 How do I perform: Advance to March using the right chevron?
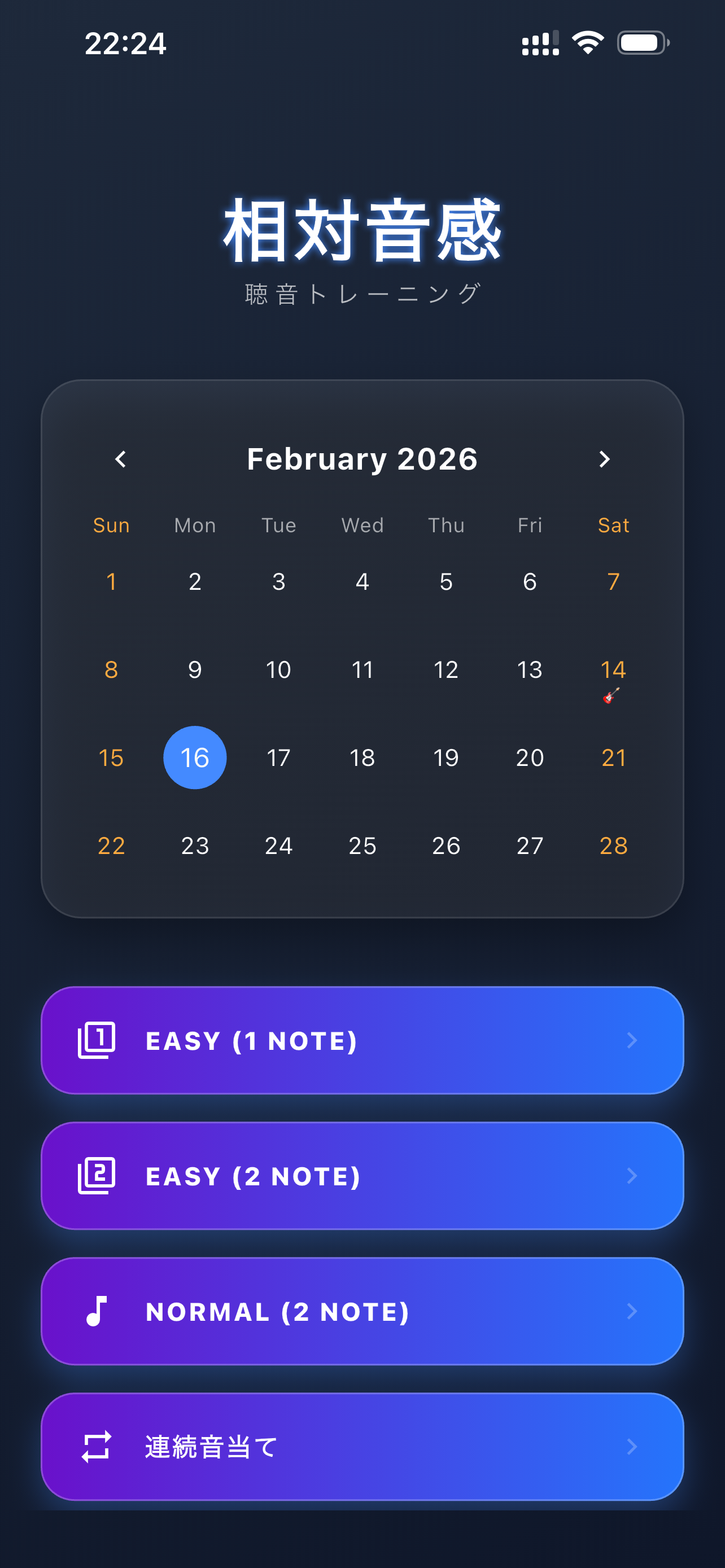coord(605,459)
